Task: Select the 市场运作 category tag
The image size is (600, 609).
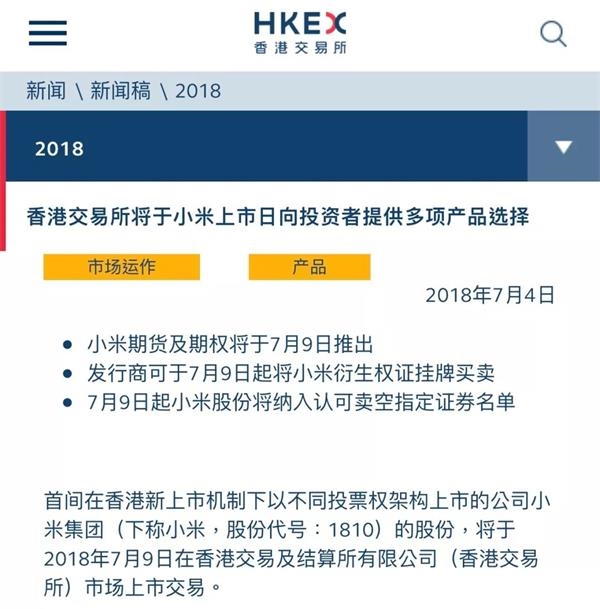Action: pos(121,267)
